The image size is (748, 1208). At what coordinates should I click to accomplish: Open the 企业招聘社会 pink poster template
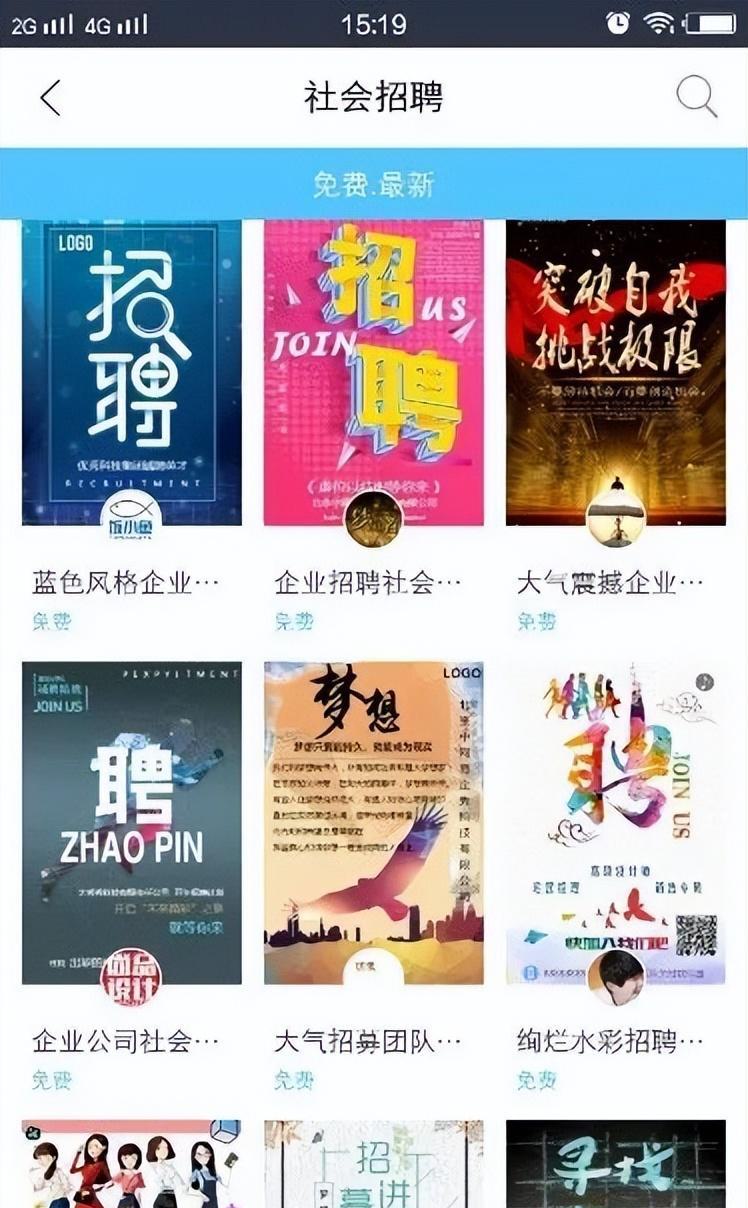coord(374,373)
